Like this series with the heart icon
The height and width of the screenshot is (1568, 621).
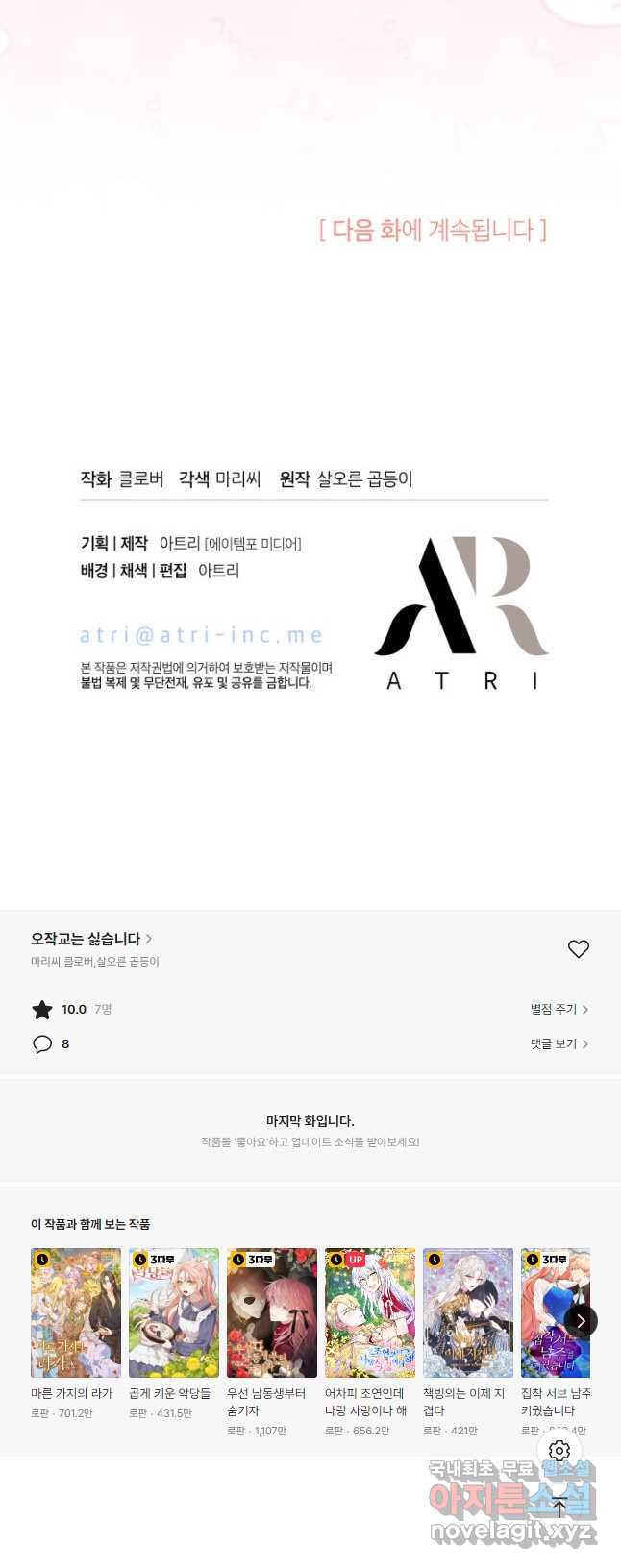click(578, 949)
